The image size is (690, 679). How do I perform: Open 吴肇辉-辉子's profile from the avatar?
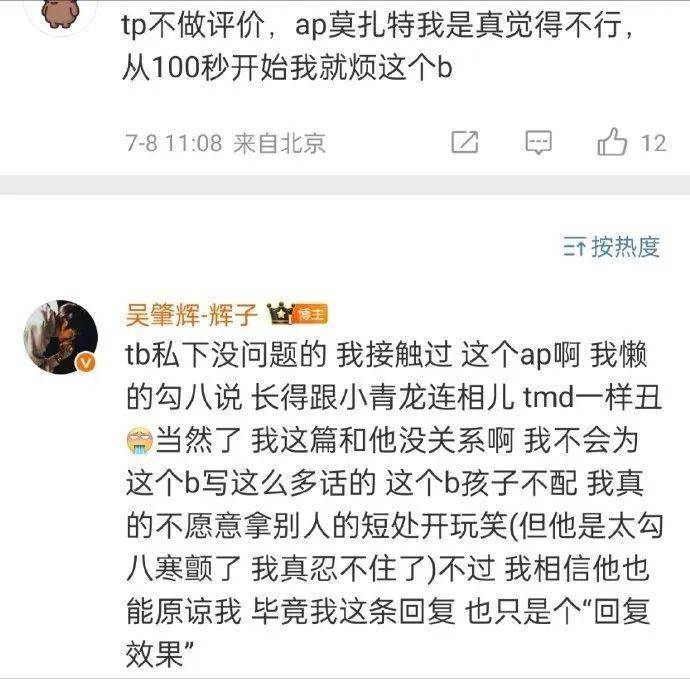(x=61, y=335)
